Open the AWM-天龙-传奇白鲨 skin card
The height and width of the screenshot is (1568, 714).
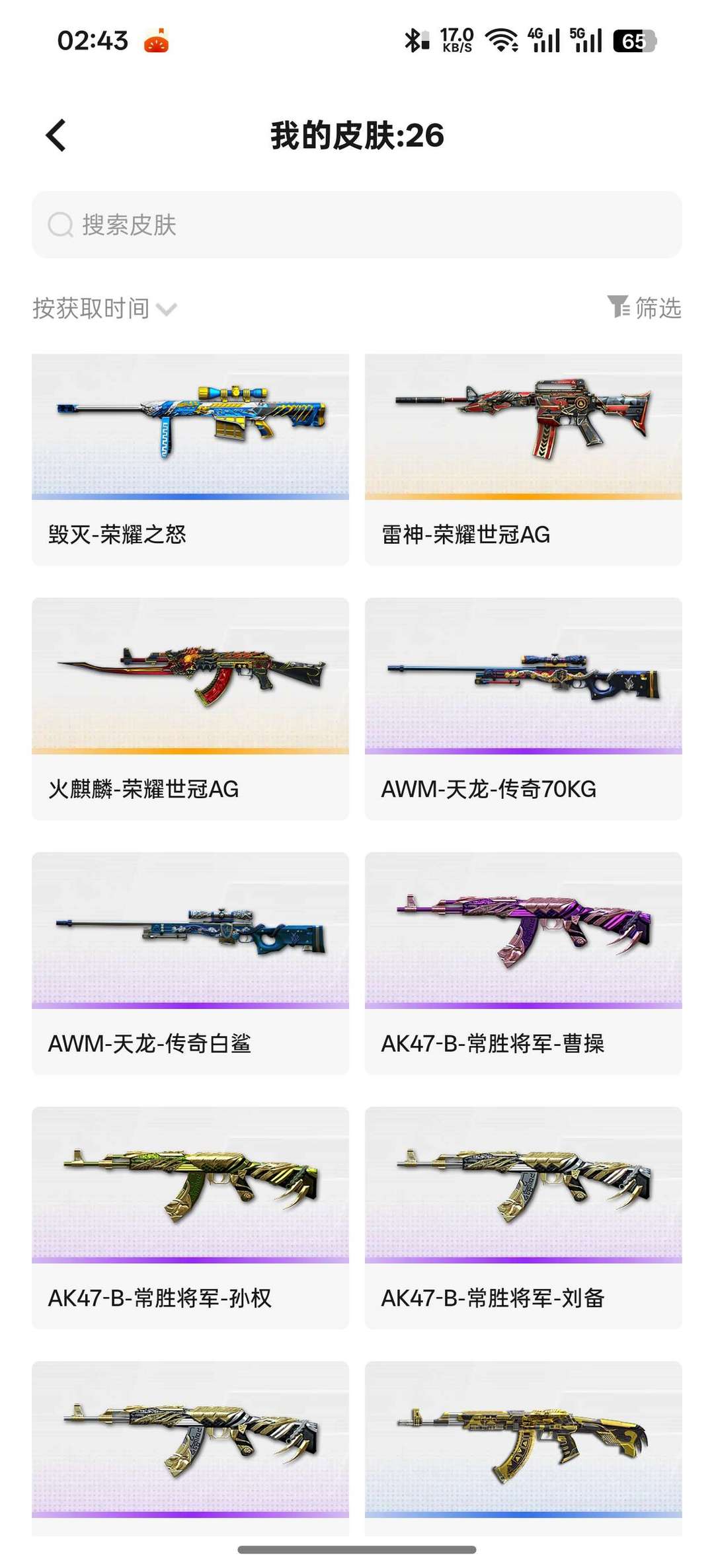[x=190, y=963]
